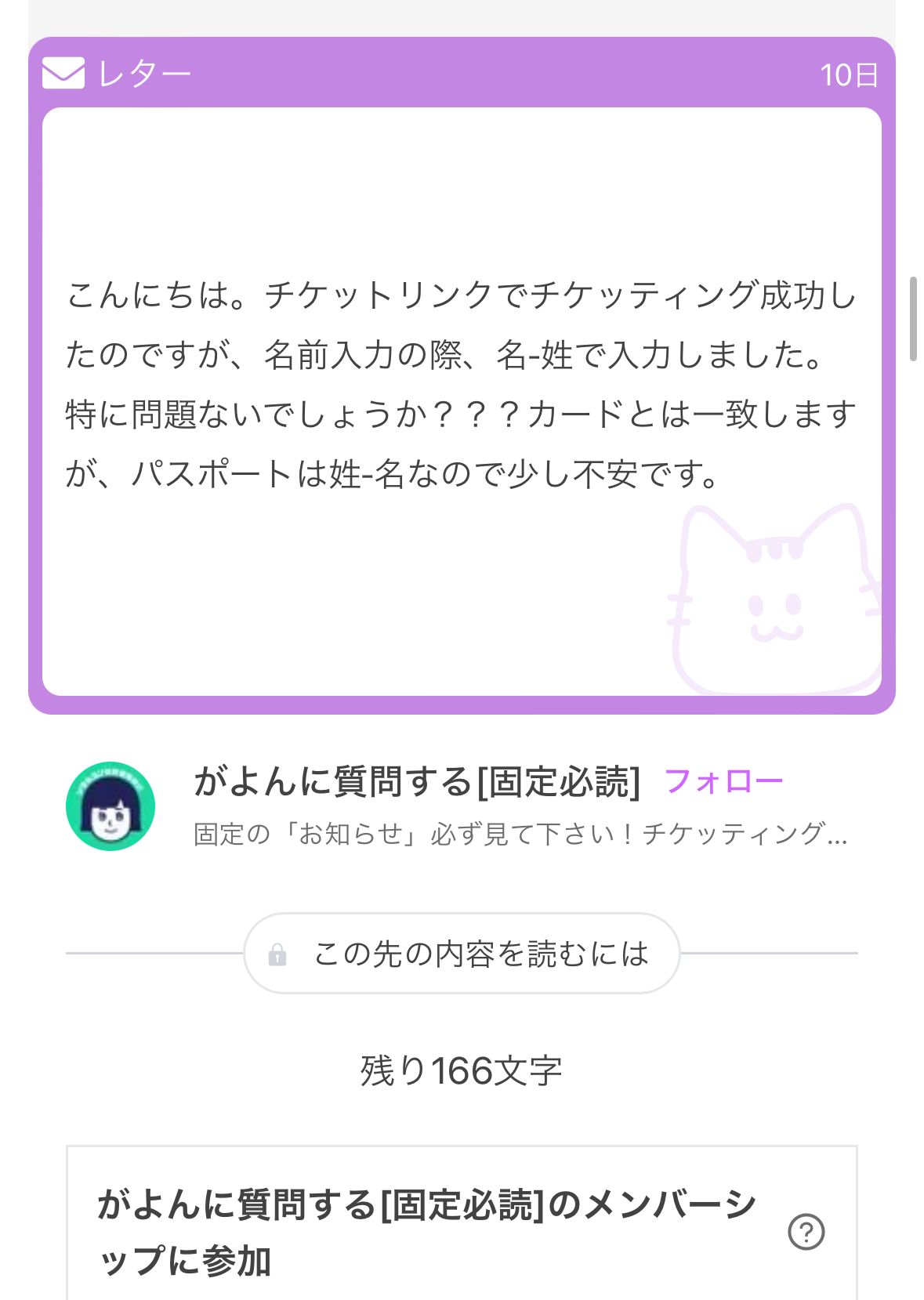This screenshot has width=924, height=1300.
Task: Select the 10日 timestamp in header
Action: tap(850, 74)
